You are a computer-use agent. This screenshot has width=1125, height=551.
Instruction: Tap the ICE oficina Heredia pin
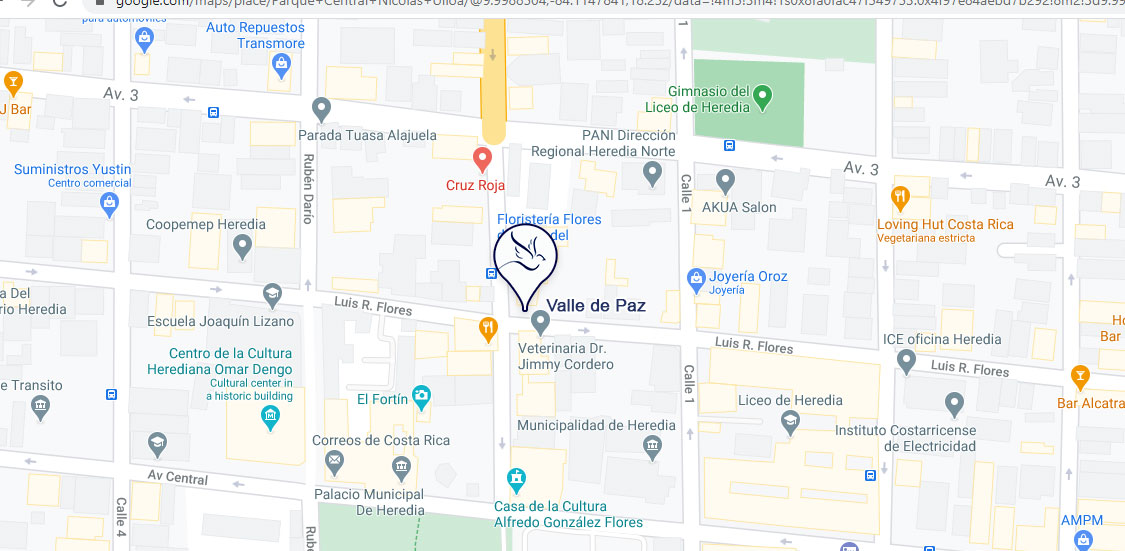click(906, 360)
